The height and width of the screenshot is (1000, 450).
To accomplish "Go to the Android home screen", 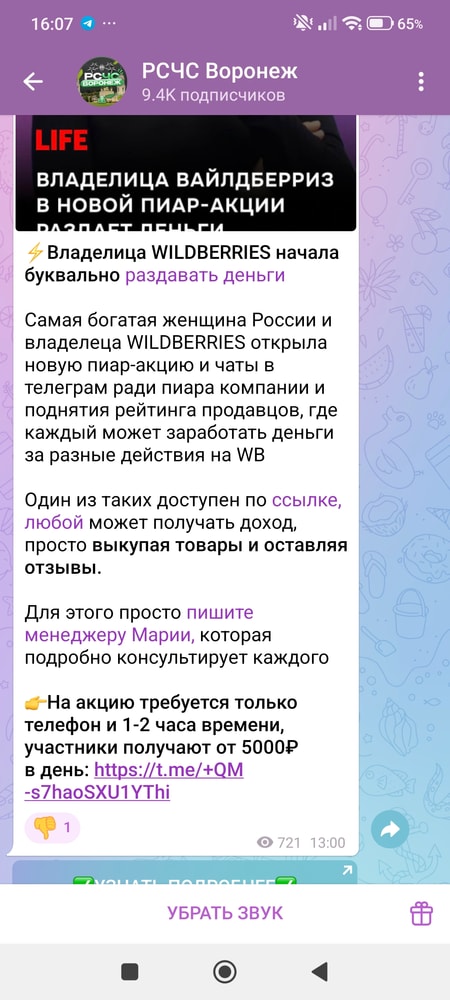I will point(224,972).
